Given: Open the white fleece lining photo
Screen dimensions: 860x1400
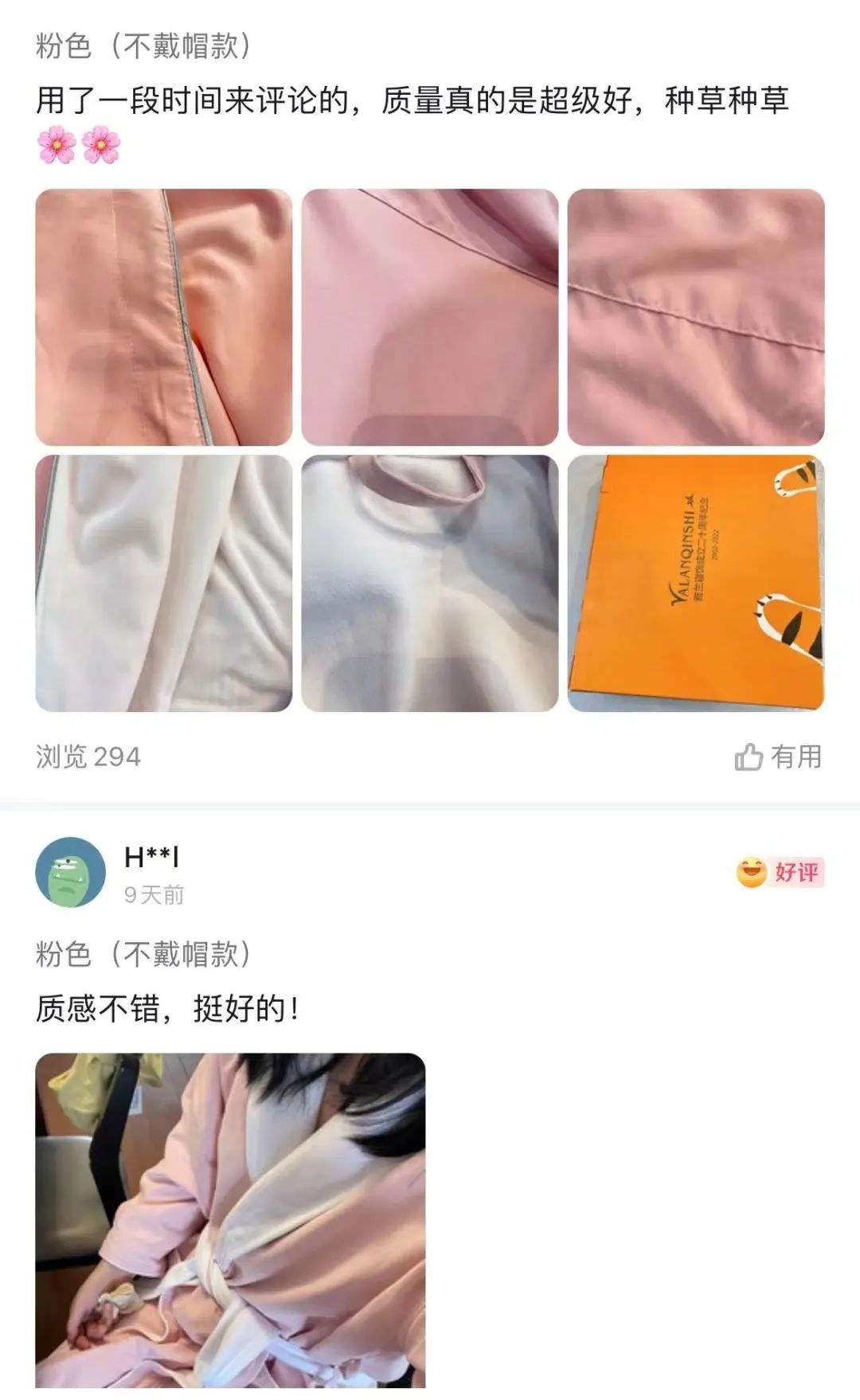Looking at the screenshot, I should (164, 583).
